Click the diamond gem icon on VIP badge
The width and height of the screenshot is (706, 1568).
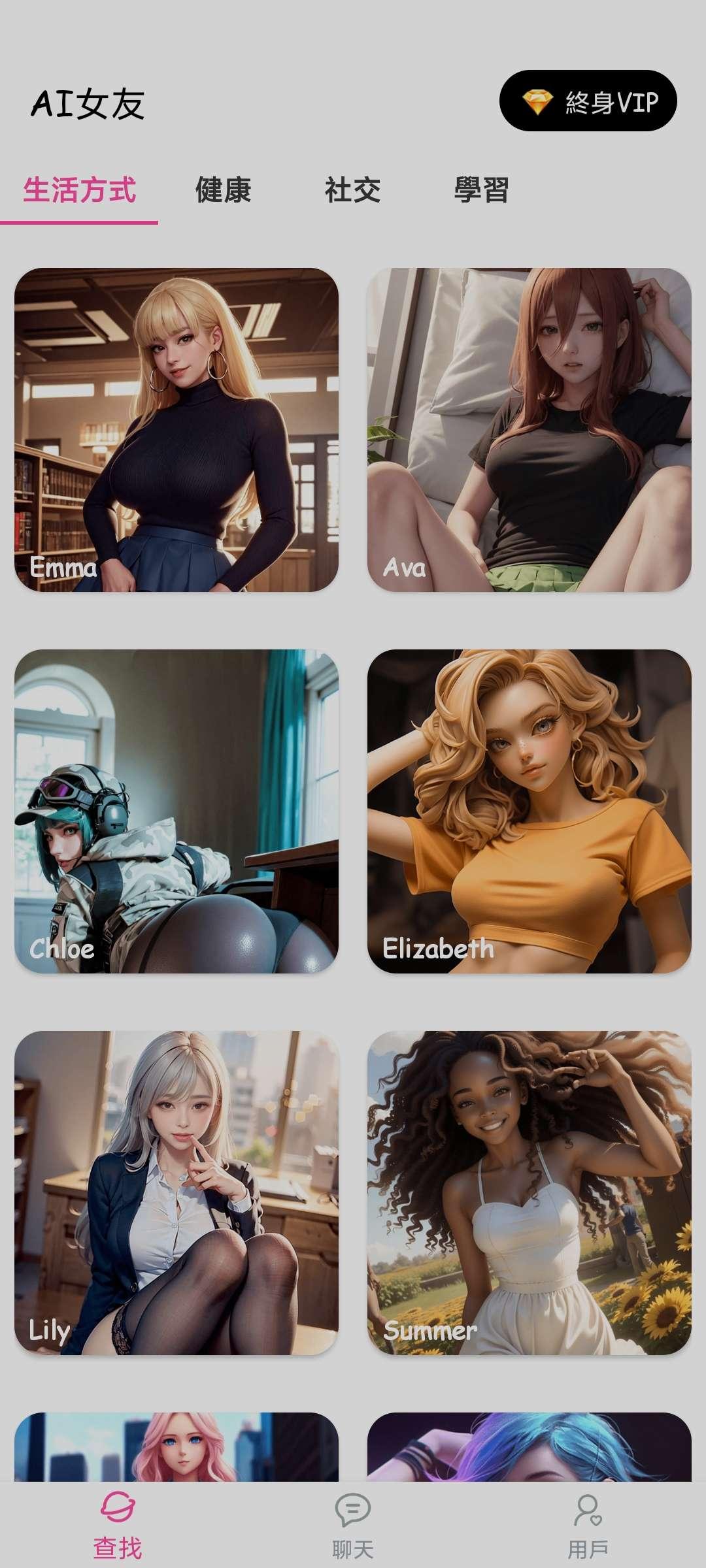537,102
